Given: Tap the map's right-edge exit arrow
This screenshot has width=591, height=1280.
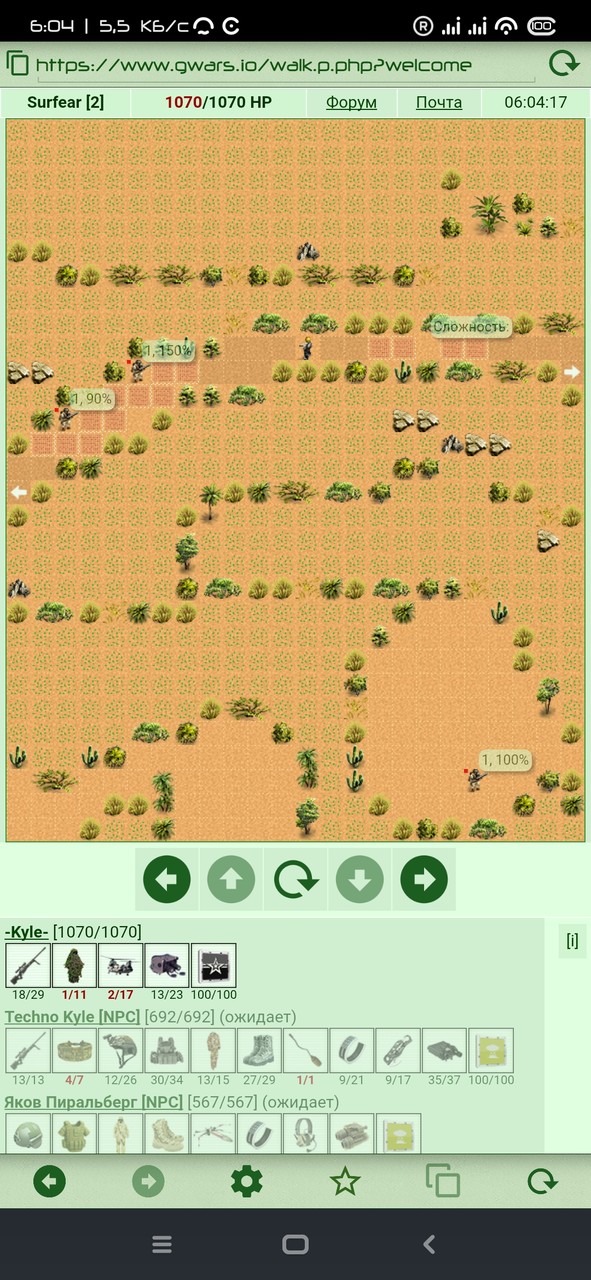Looking at the screenshot, I should pyautogui.click(x=572, y=372).
